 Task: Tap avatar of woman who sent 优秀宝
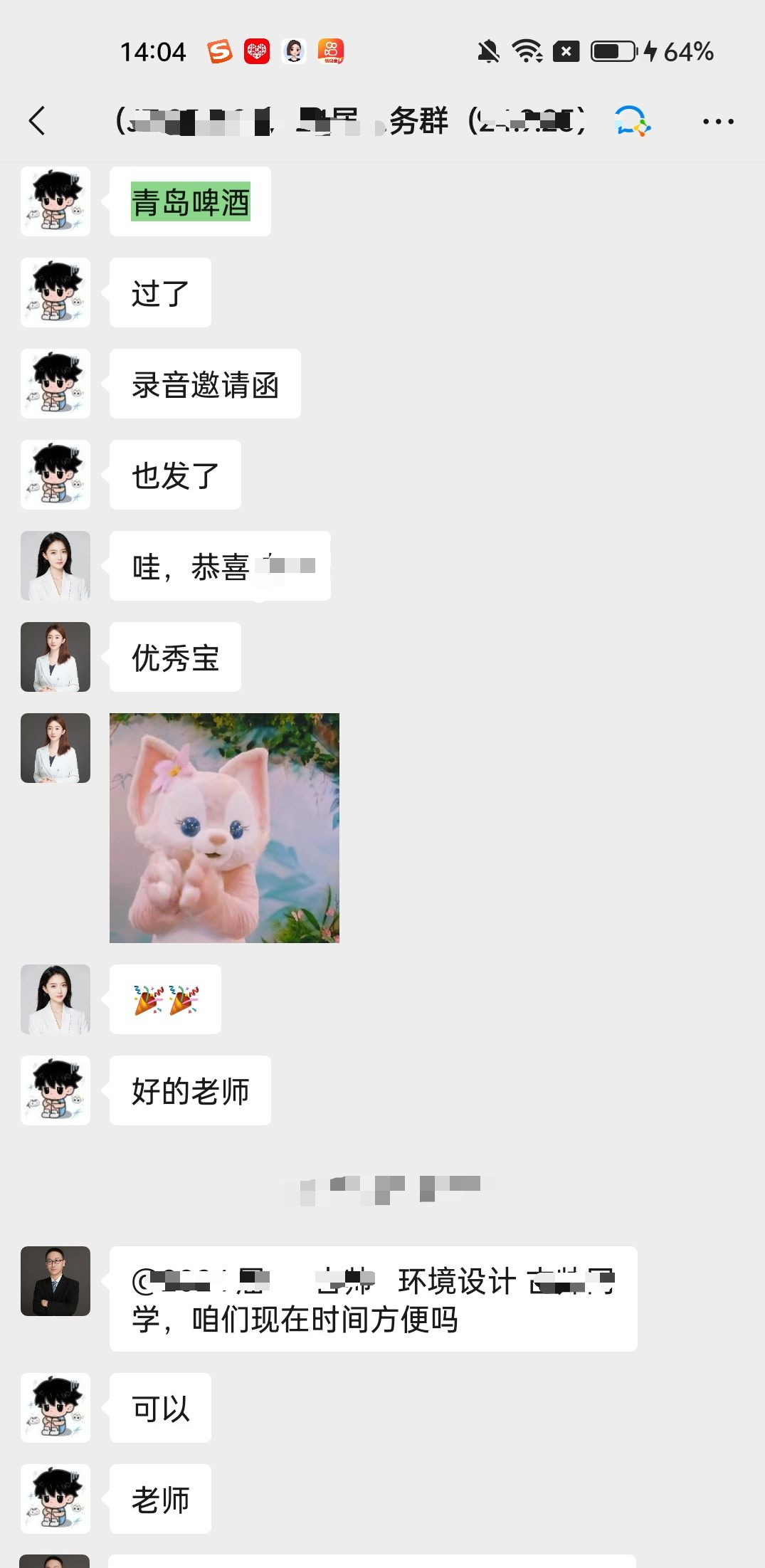click(56, 657)
